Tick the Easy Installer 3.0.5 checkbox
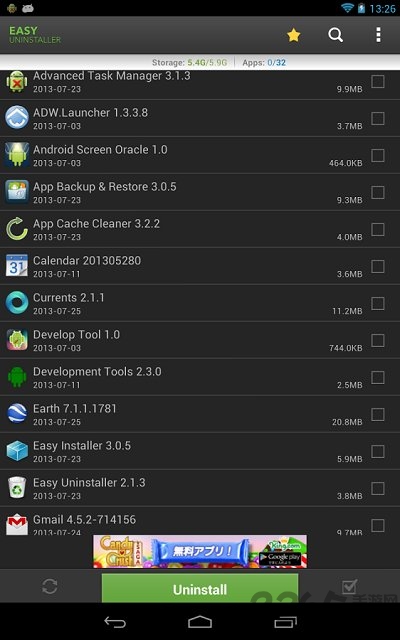400x640 pixels. 378,451
